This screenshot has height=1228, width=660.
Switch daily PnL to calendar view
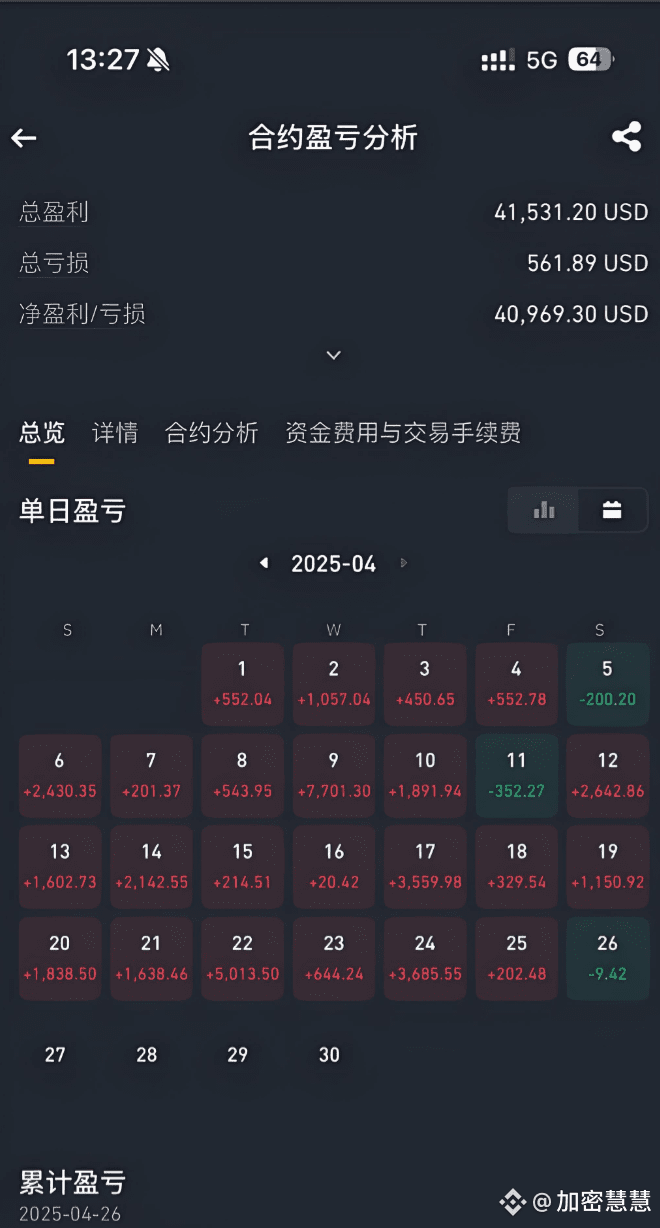612,511
